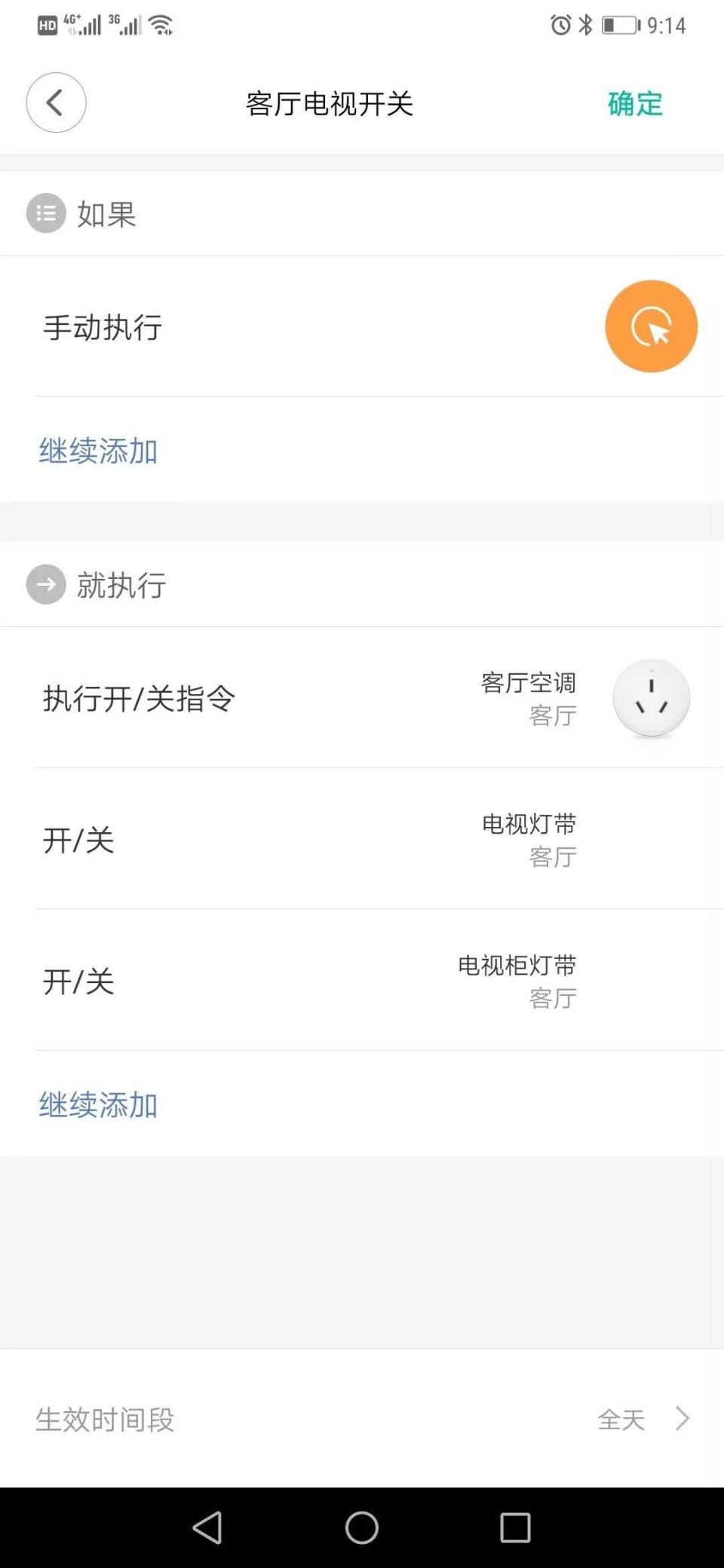Expand the 生效时间段 options via the chevron
Viewport: 724px width, 1568px height.
(x=681, y=1419)
